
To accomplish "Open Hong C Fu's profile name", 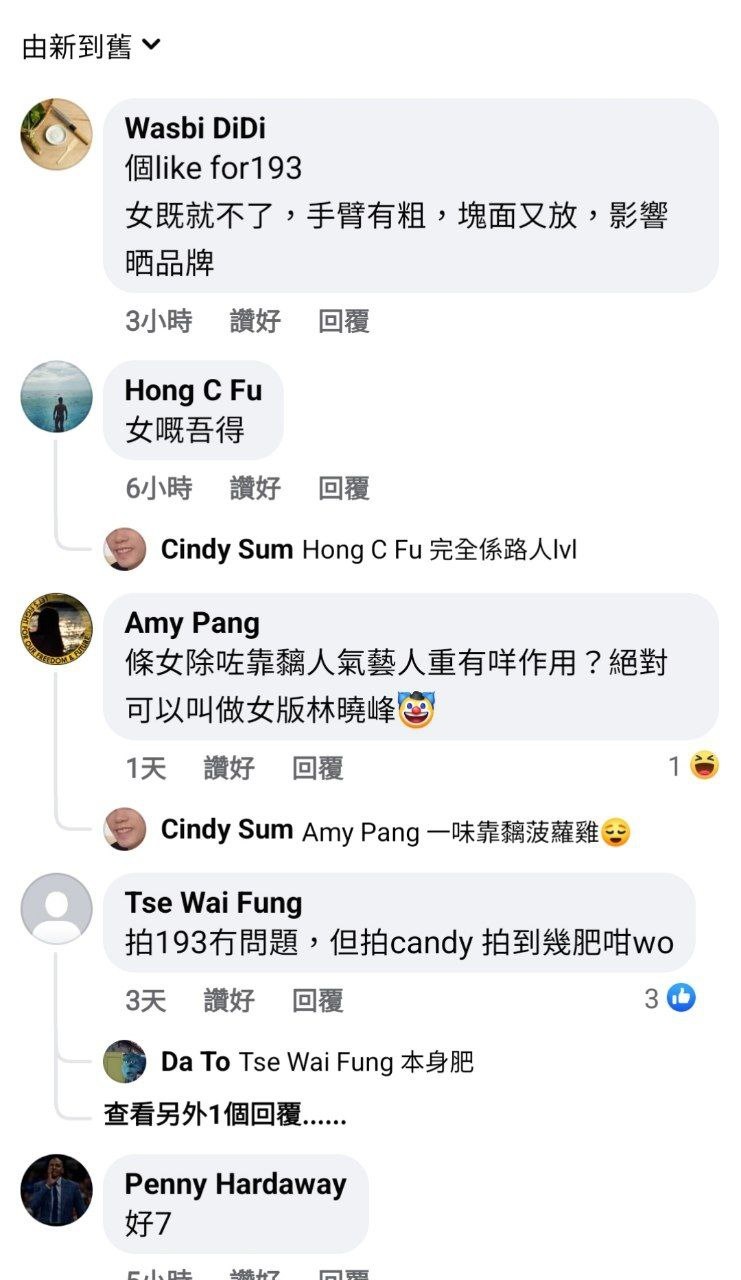I will point(193,390).
